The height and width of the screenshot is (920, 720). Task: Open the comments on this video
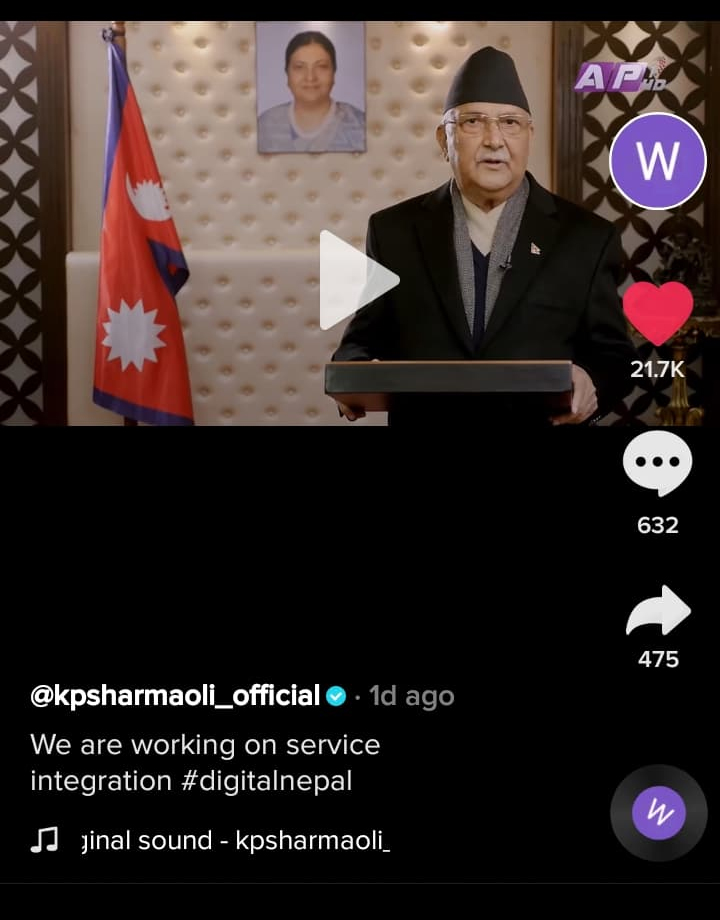658,463
